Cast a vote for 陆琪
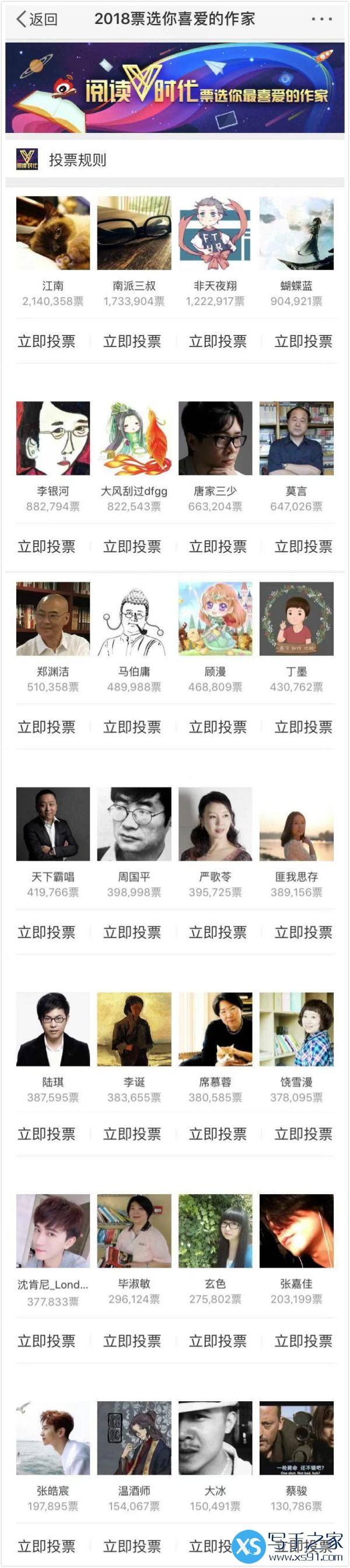The width and height of the screenshot is (350, 1568). [46, 1133]
